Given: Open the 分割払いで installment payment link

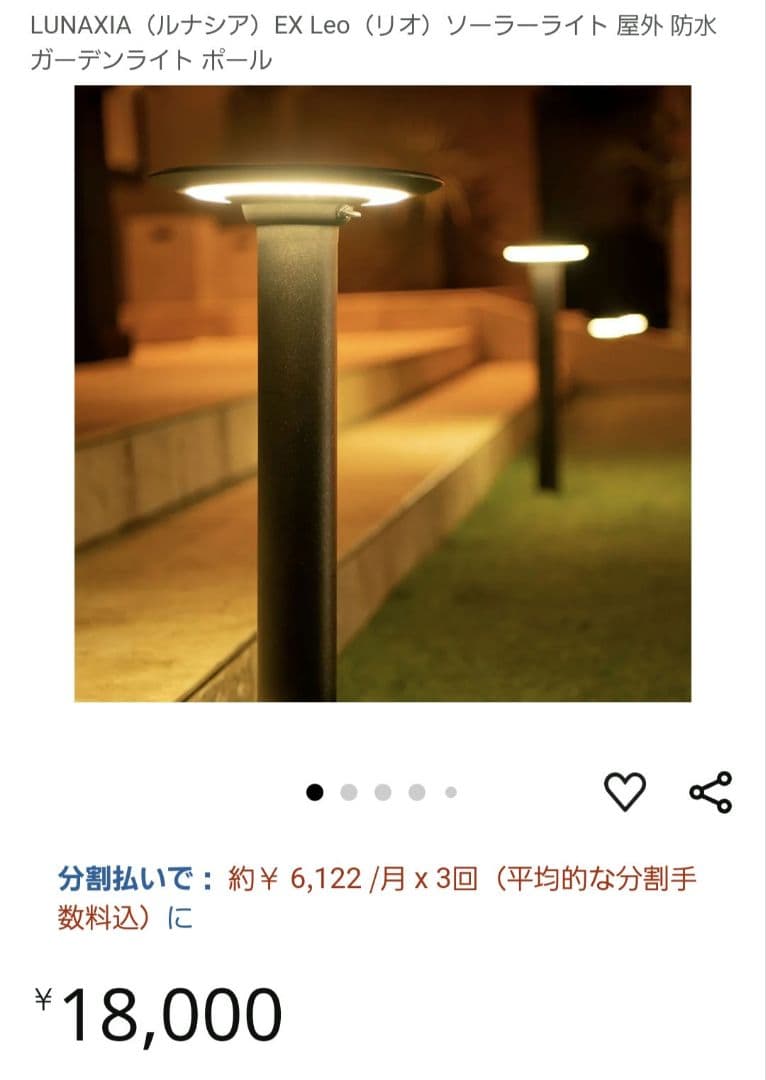Looking at the screenshot, I should pyautogui.click(x=135, y=881).
